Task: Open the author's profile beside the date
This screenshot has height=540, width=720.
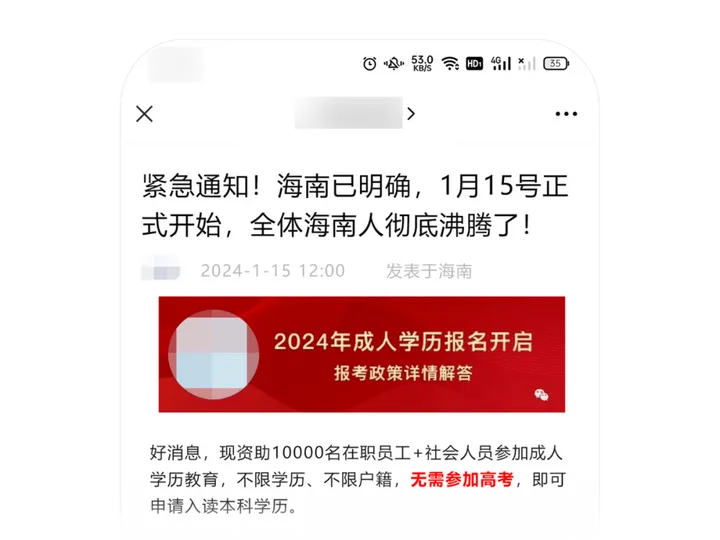Action: click(160, 270)
